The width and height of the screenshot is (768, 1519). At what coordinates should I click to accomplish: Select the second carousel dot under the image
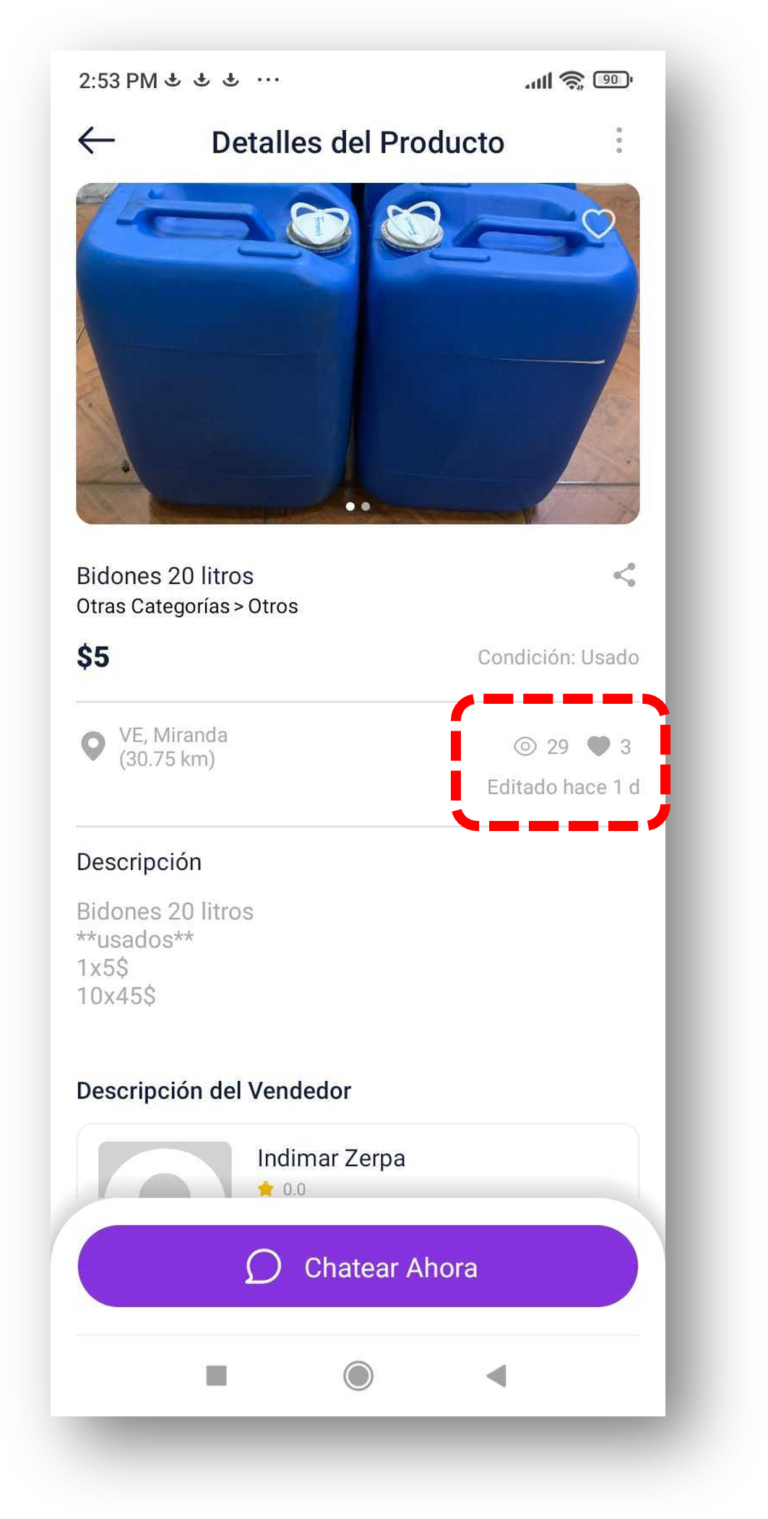coord(366,507)
